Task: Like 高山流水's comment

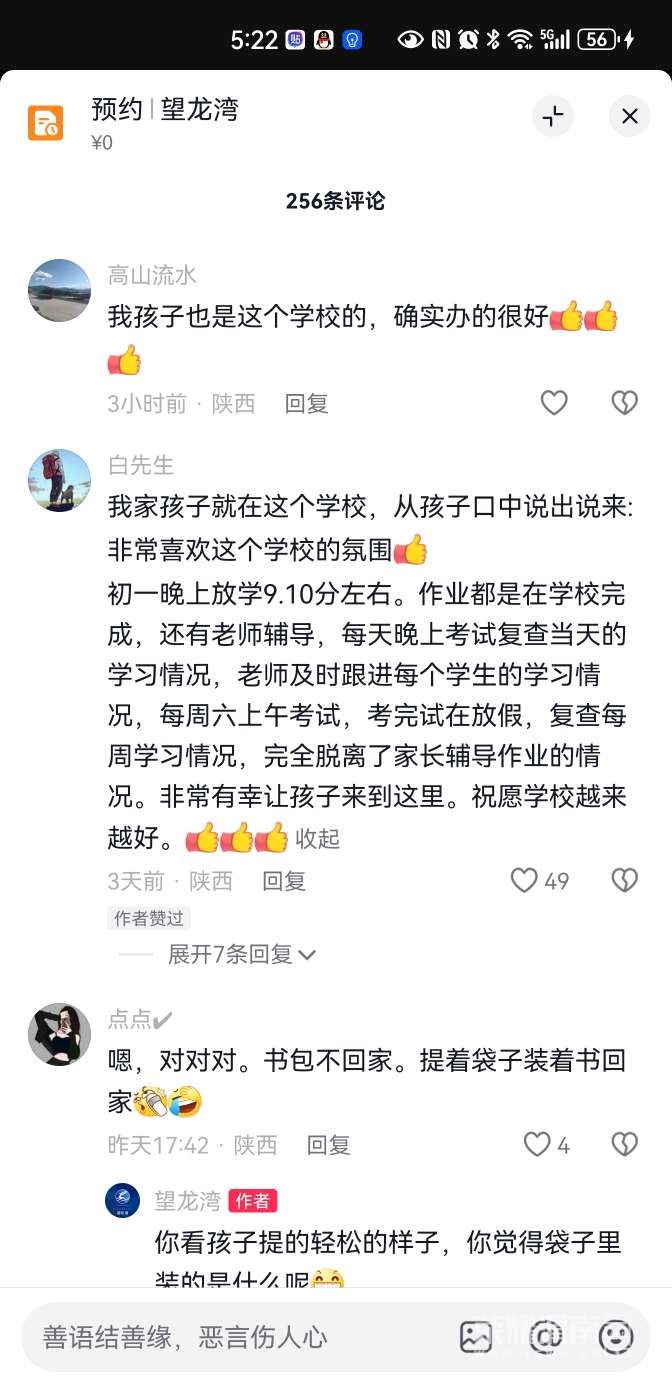Action: coord(554,403)
